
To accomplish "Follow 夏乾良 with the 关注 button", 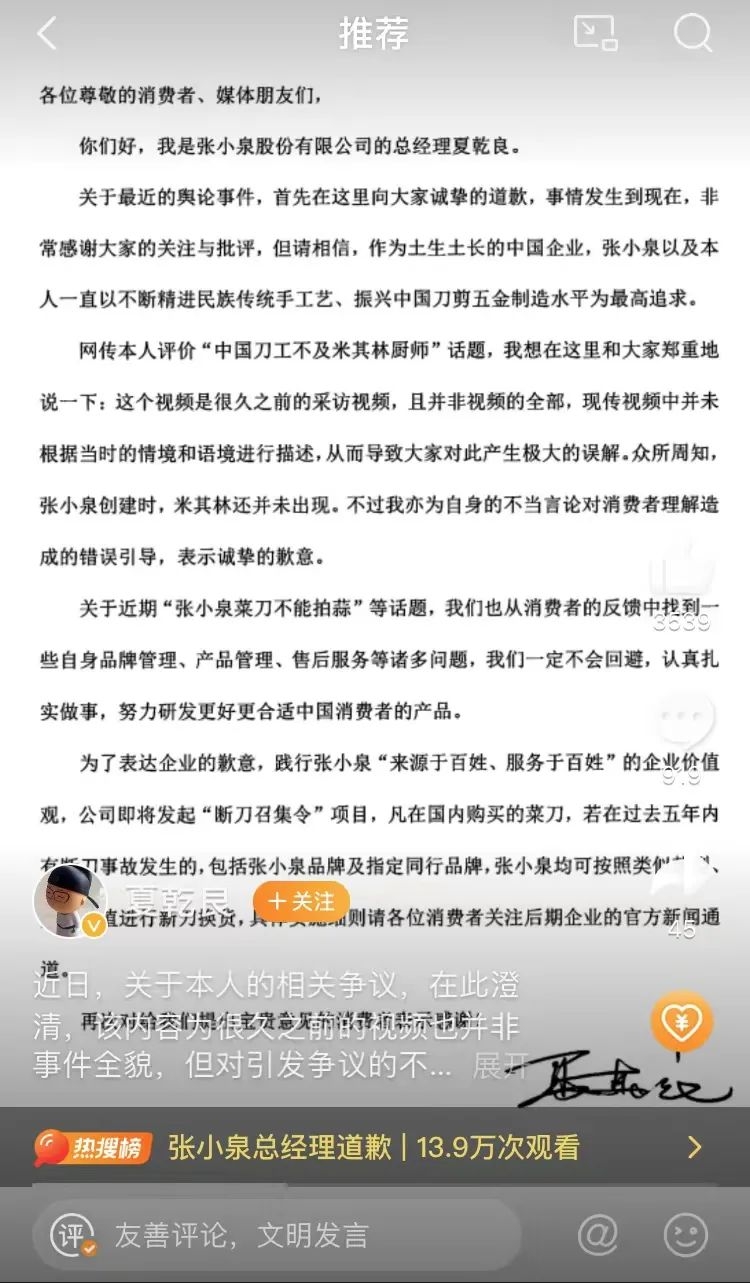I will click(301, 901).
